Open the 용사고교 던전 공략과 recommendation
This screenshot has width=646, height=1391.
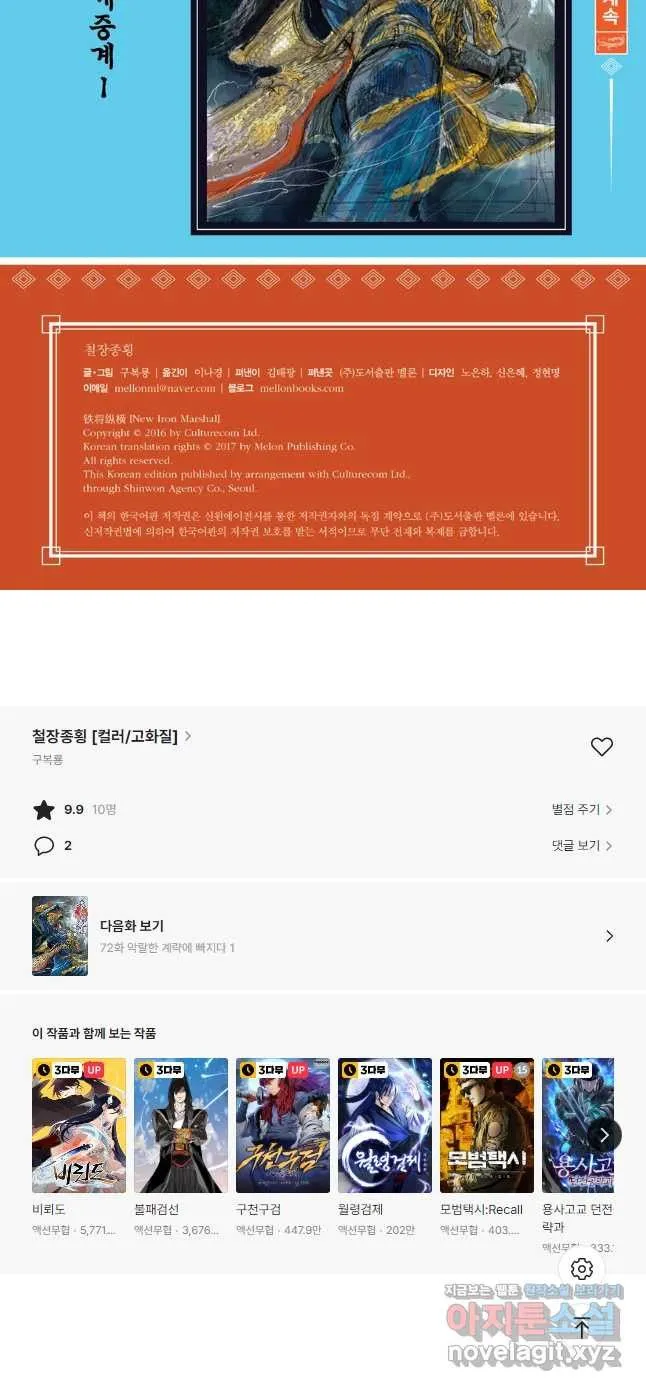pyautogui.click(x=577, y=1126)
